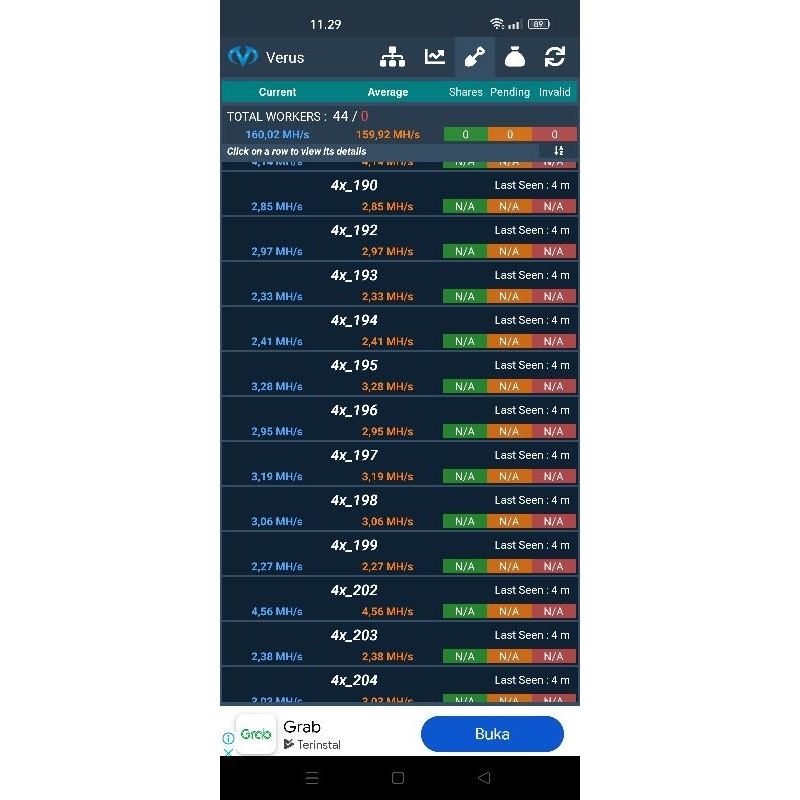This screenshot has width=800, height=800.
Task: Close the Grab ad banner
Action: pos(228,752)
